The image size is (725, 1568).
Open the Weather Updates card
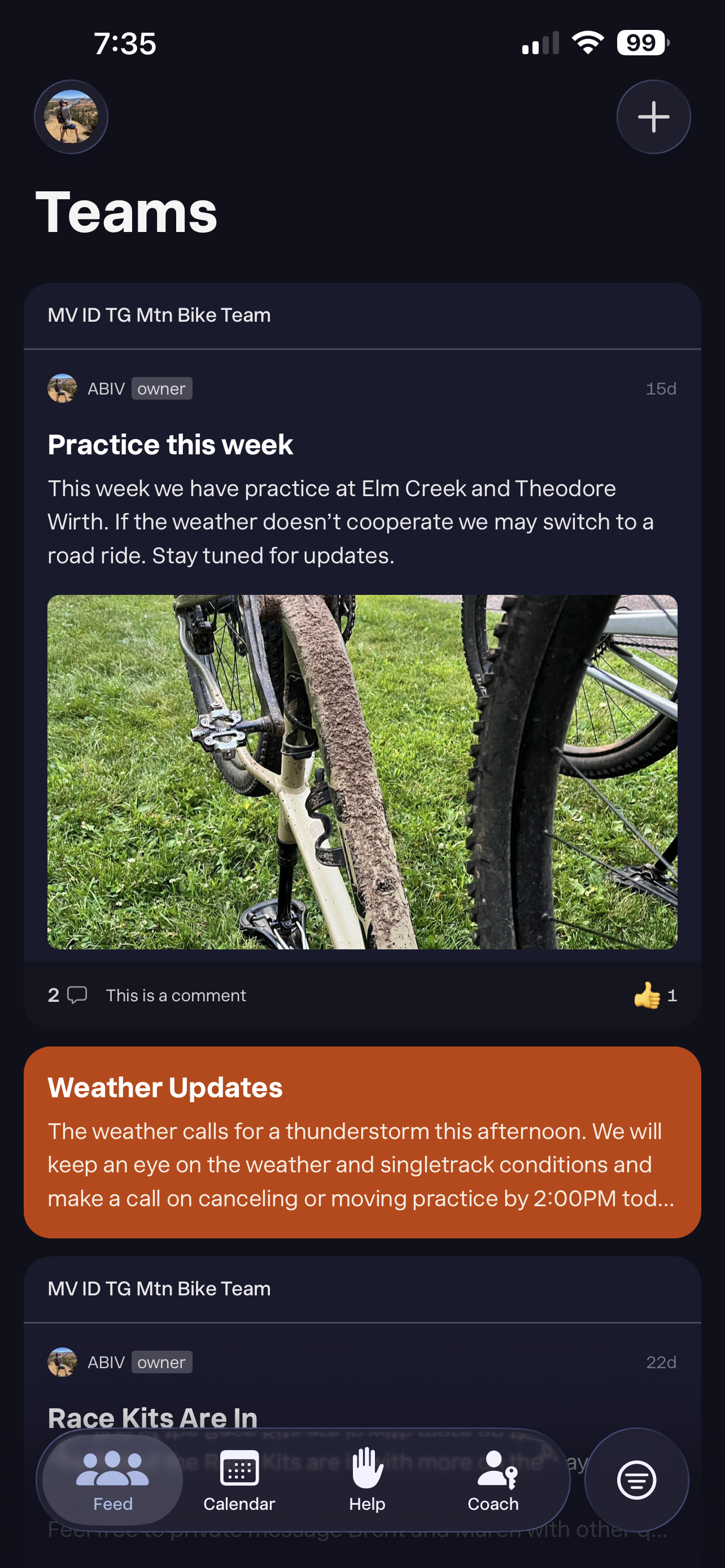(362, 1142)
